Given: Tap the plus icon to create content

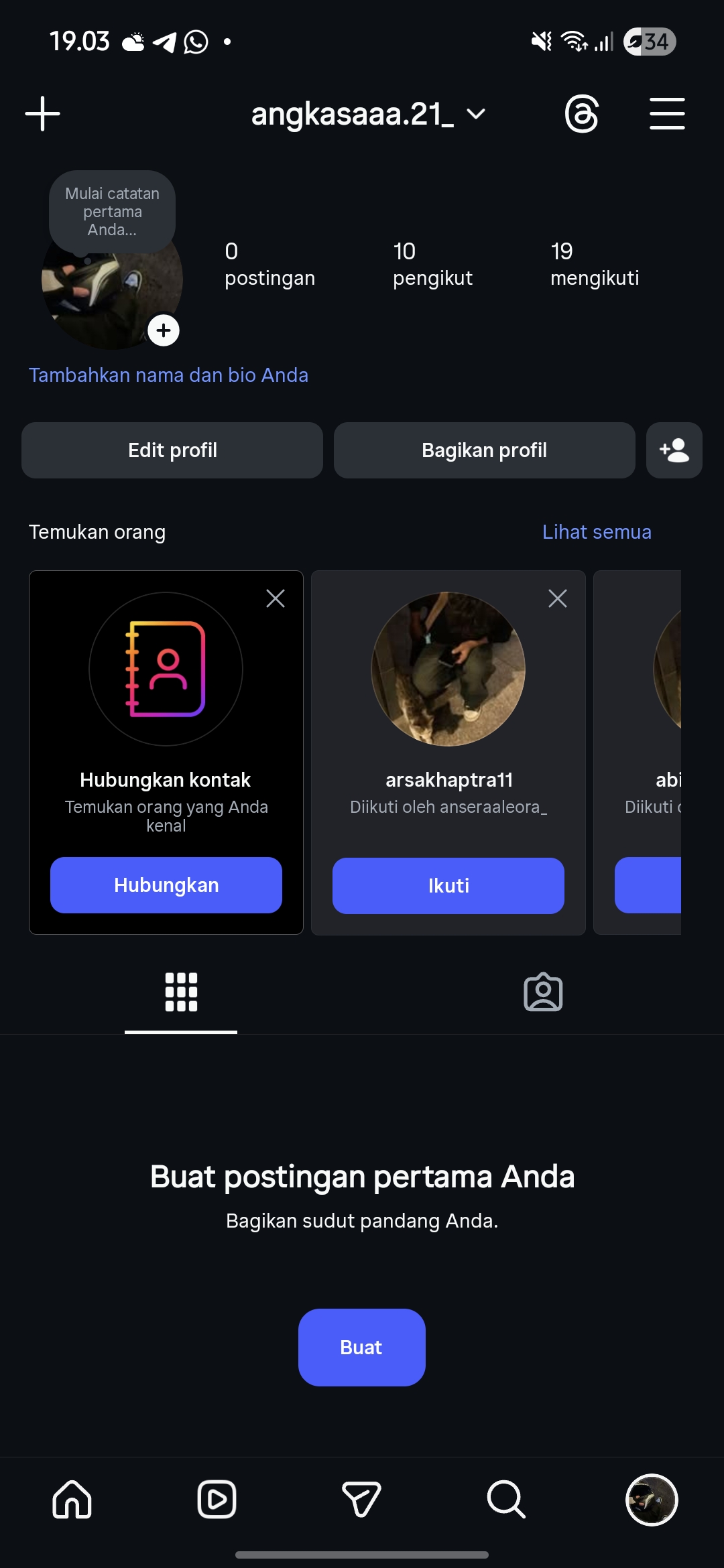Looking at the screenshot, I should click(42, 114).
